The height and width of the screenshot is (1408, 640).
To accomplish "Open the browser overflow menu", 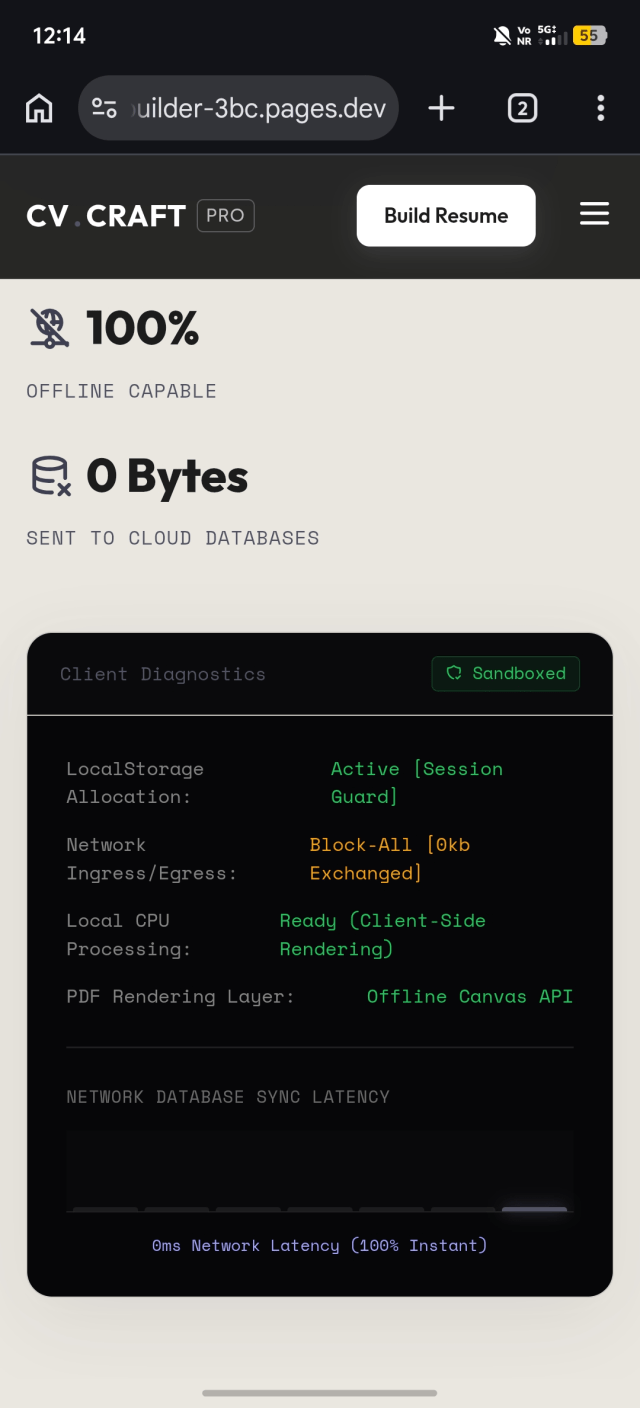I will (600, 108).
